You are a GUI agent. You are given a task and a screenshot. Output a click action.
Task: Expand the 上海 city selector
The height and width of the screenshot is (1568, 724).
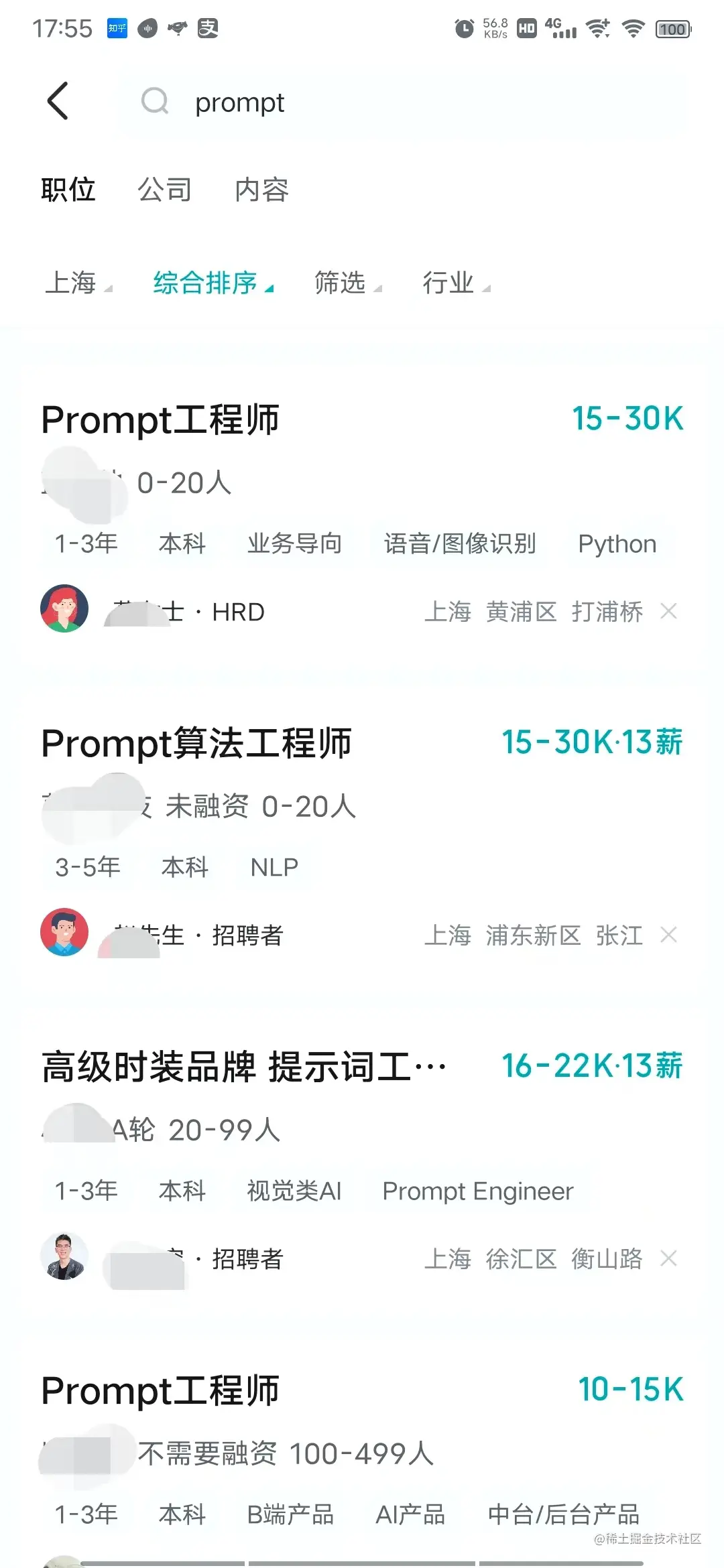pyautogui.click(x=74, y=282)
